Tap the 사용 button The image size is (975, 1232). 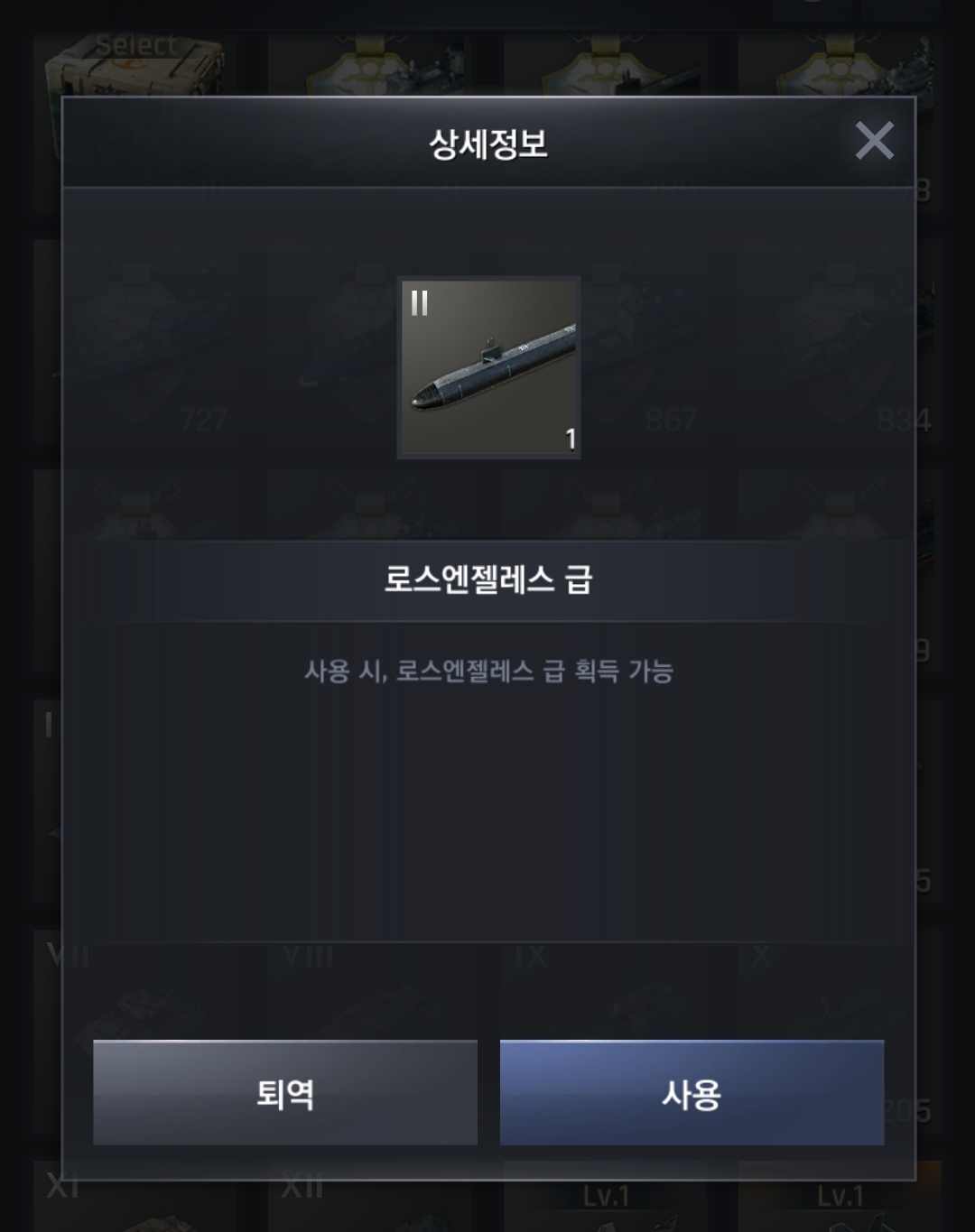[692, 1093]
